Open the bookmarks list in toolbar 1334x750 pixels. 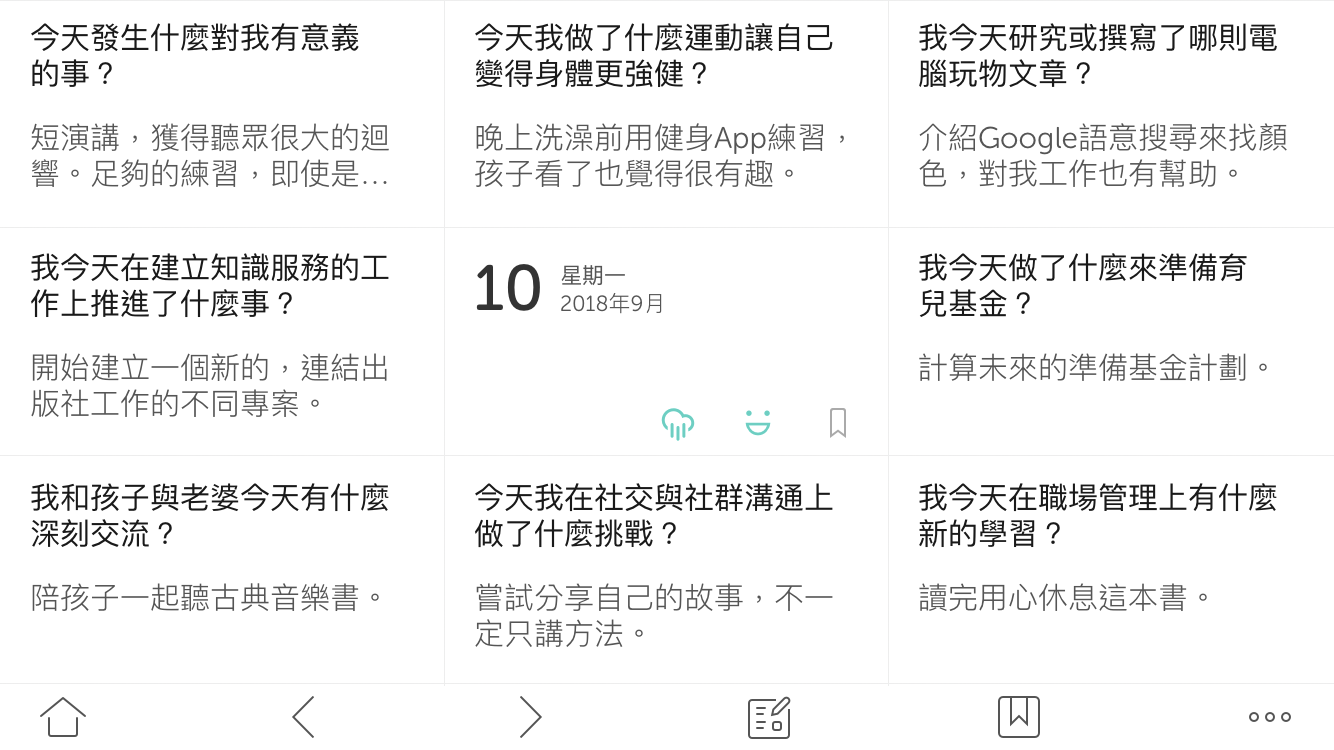1018,717
